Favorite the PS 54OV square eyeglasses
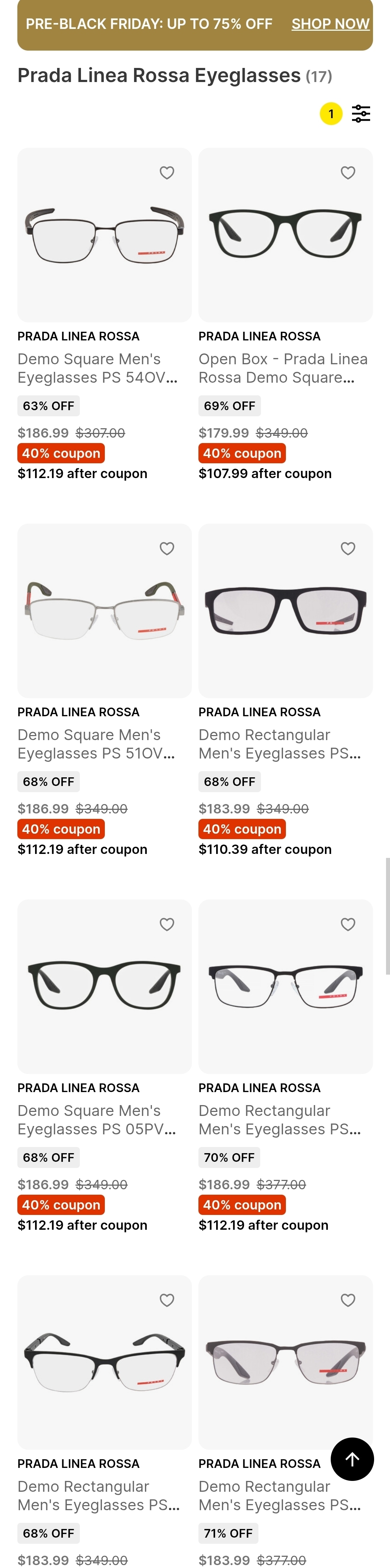The width and height of the screenshot is (390, 1568). tap(167, 173)
